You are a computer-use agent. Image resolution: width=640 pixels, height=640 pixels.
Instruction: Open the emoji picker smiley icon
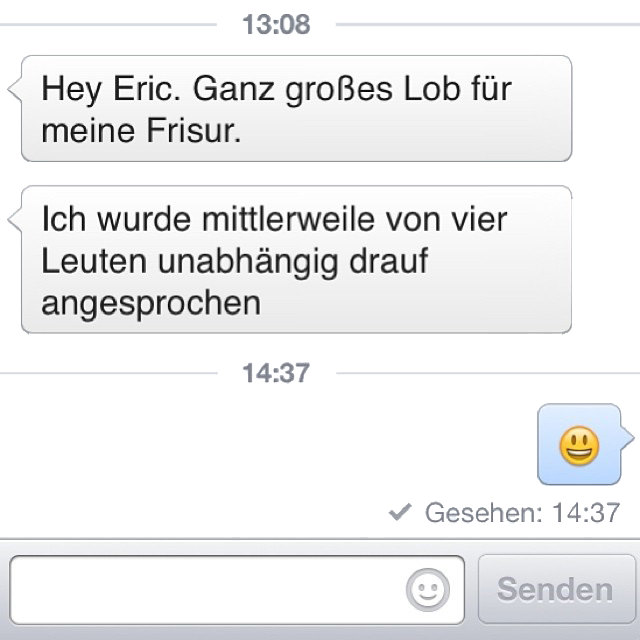tap(428, 591)
